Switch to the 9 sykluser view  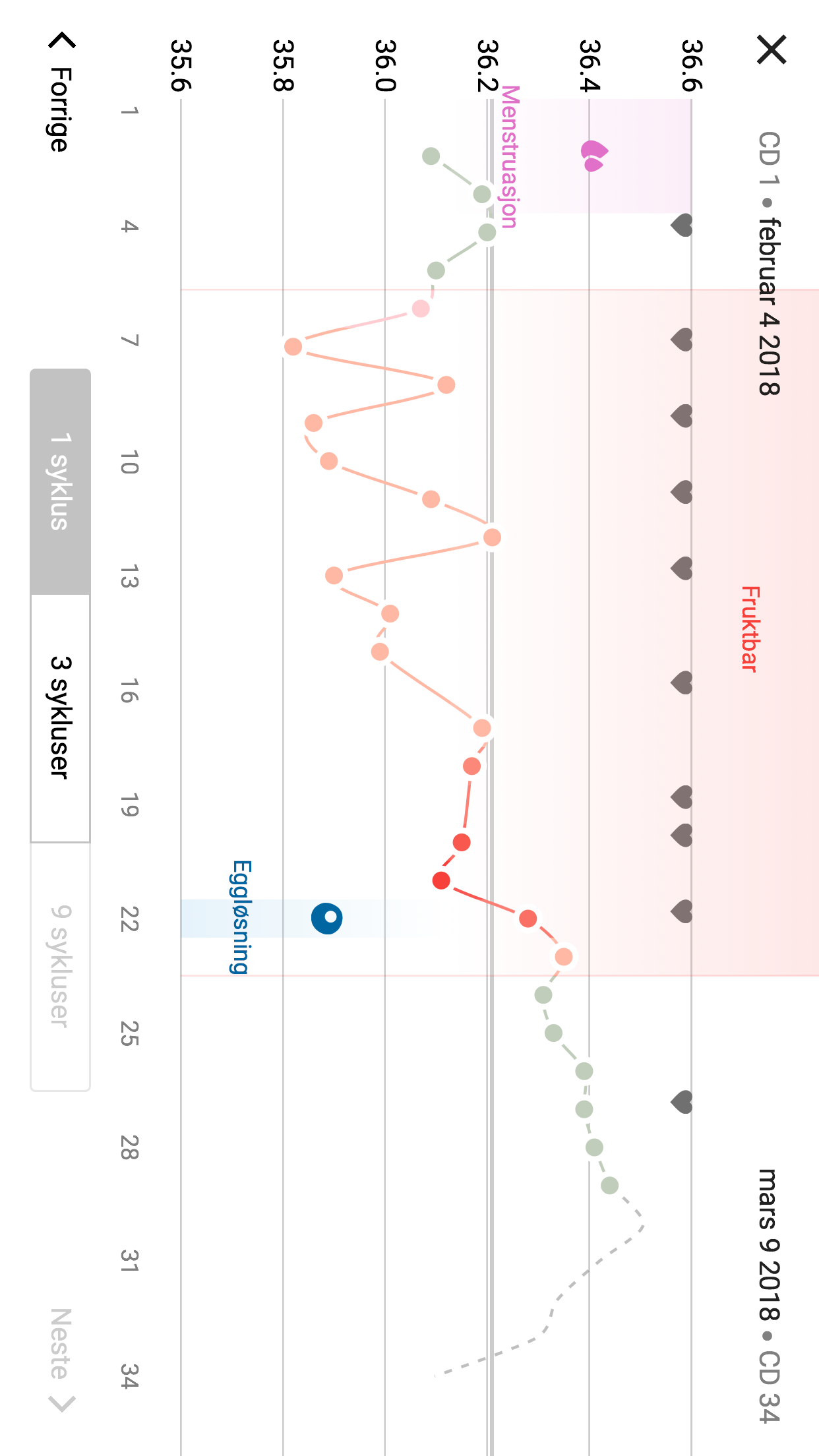(60, 966)
